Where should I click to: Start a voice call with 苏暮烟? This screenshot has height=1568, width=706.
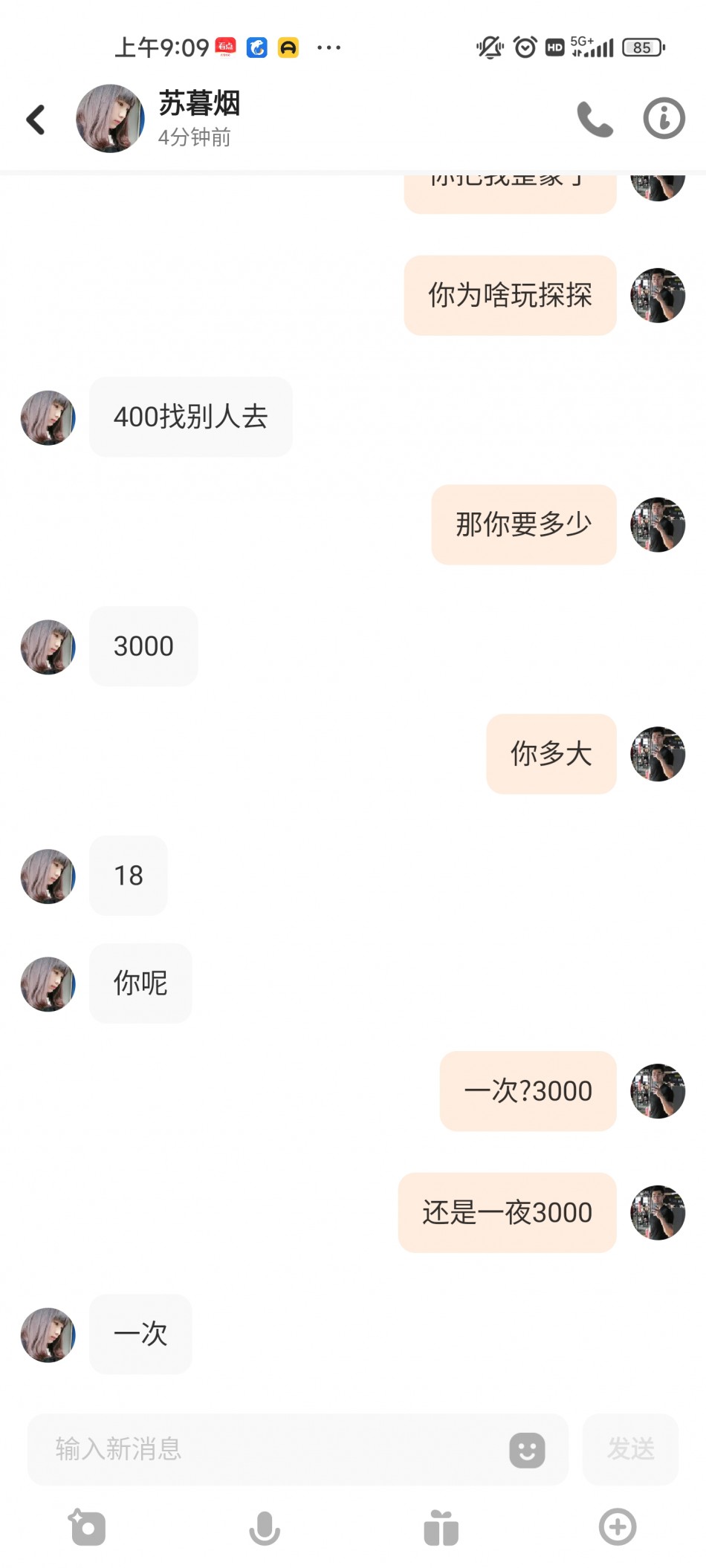click(x=595, y=119)
